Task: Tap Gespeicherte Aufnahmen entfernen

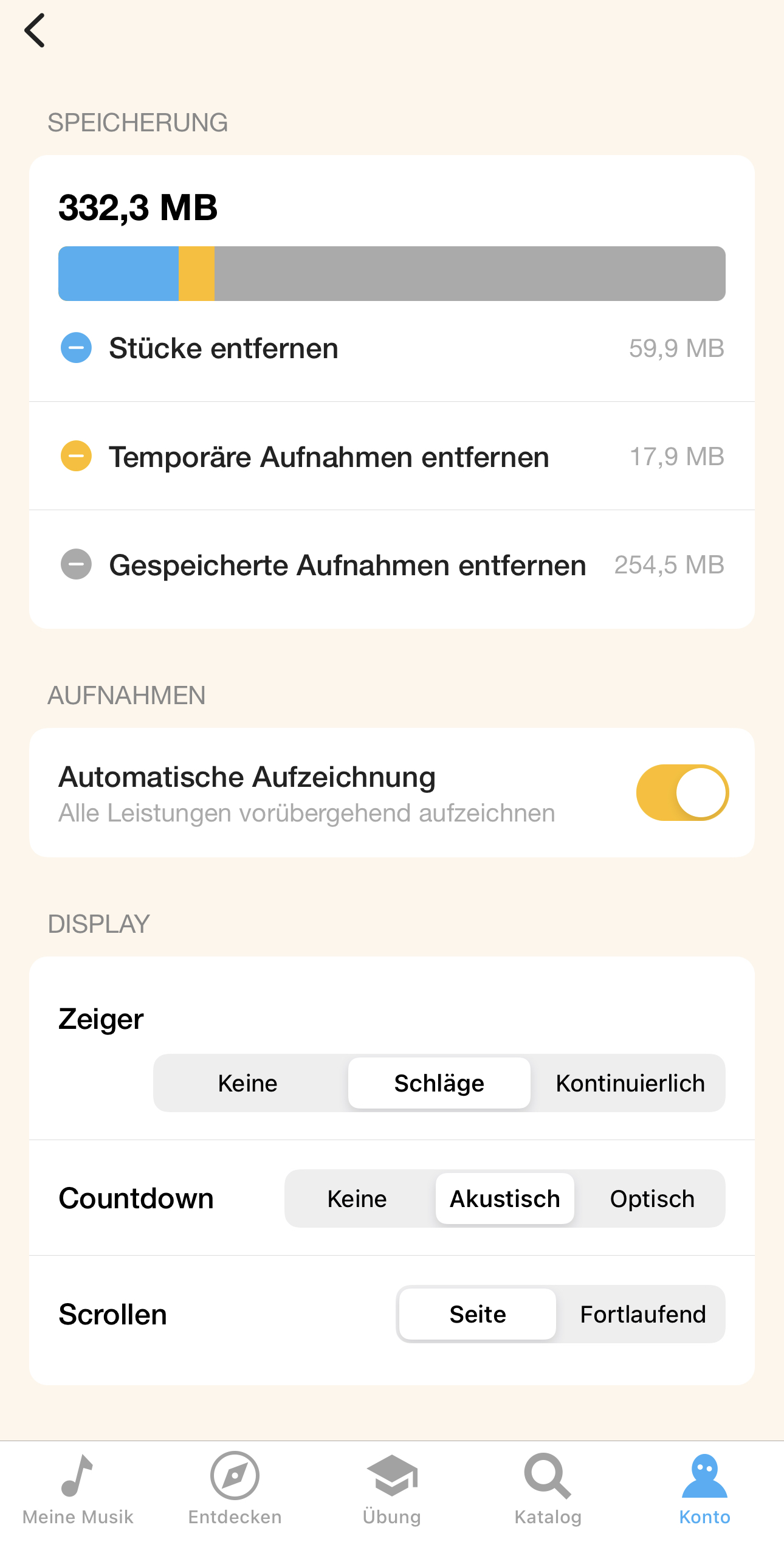Action: point(392,565)
